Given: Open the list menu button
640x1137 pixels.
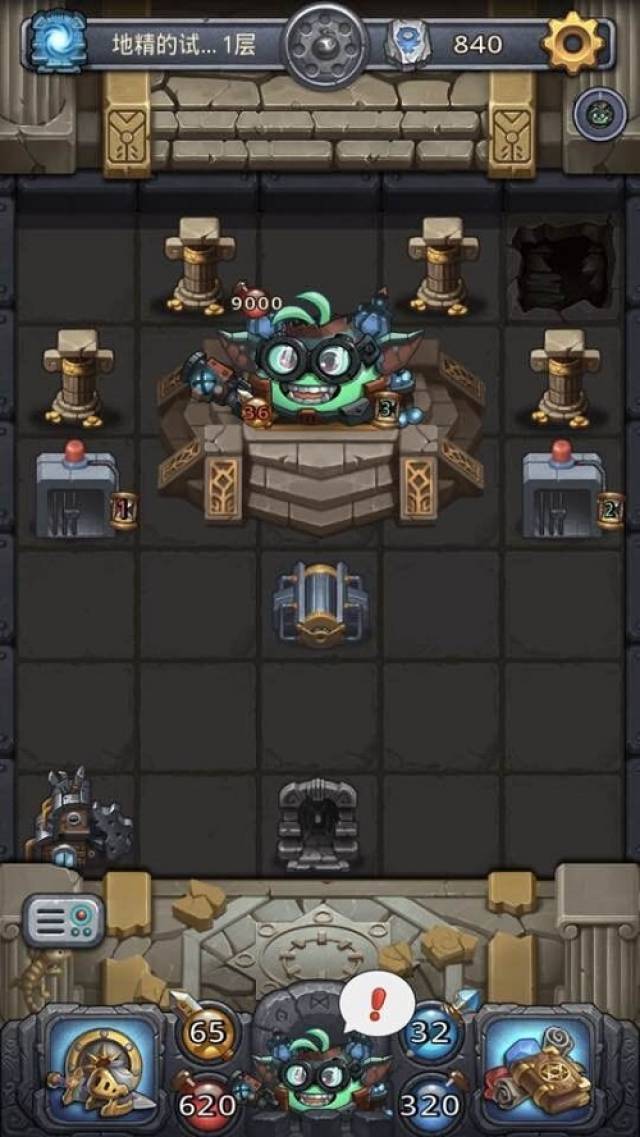Looking at the screenshot, I should pyautogui.click(x=64, y=920).
